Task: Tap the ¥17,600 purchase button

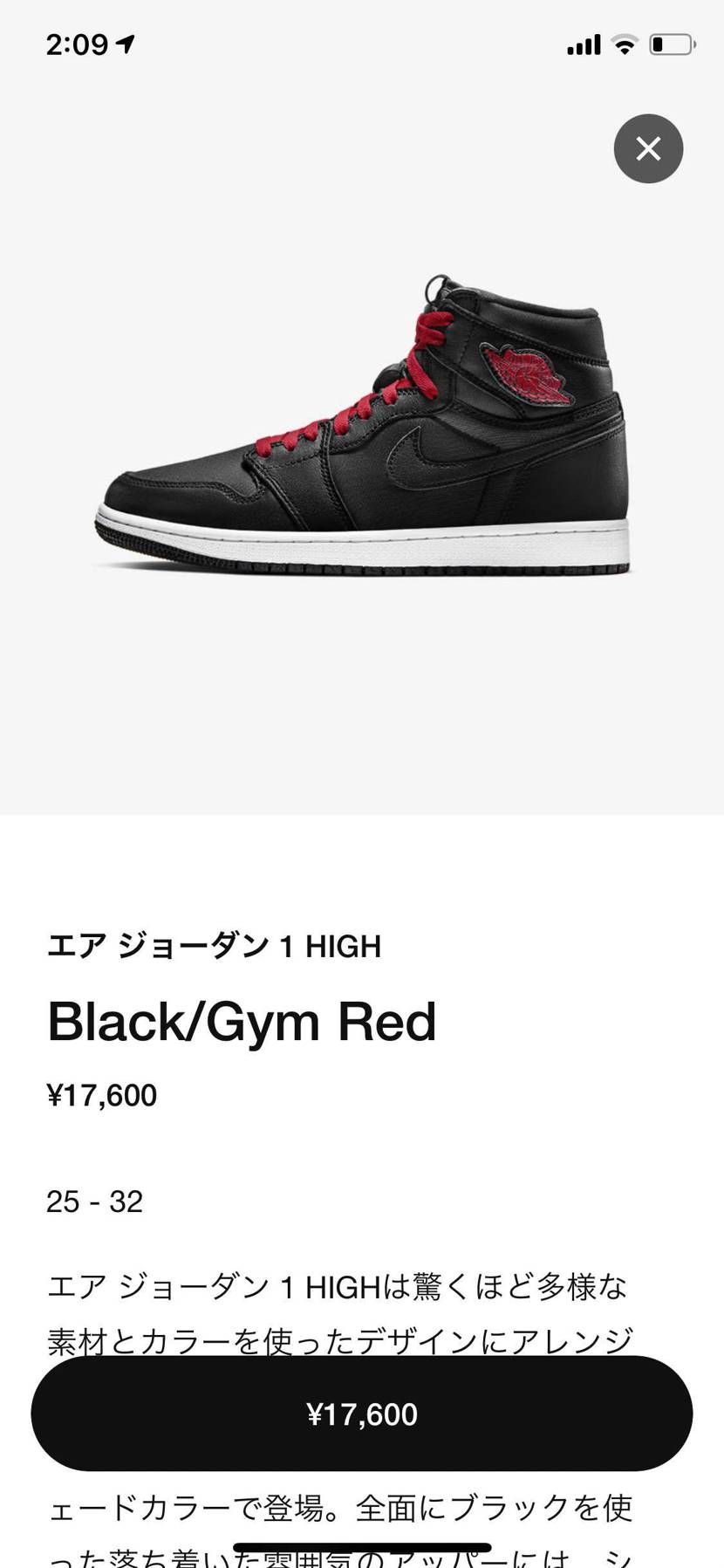Action: coord(362,1413)
